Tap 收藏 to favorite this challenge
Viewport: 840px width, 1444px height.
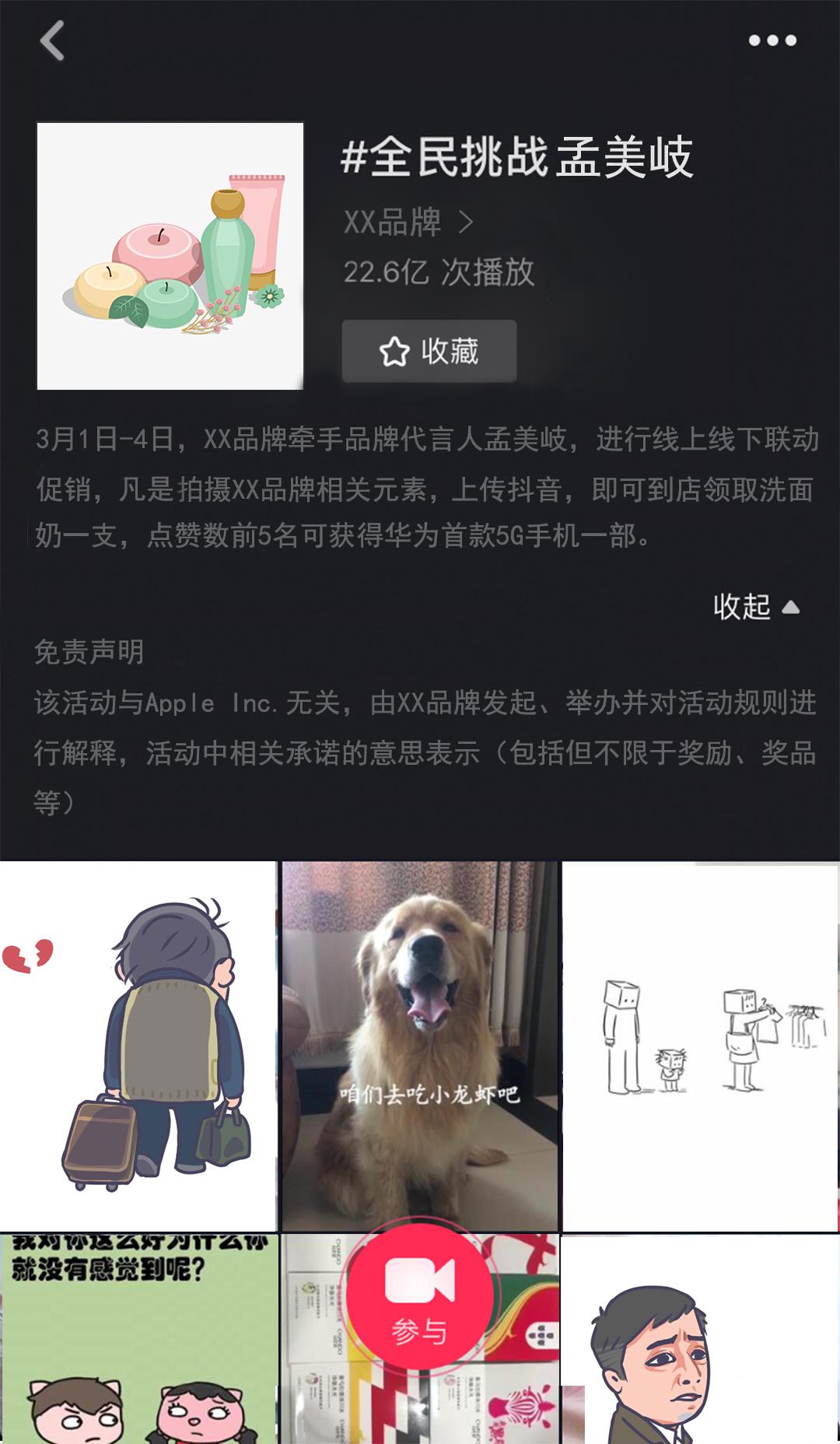[x=429, y=351]
